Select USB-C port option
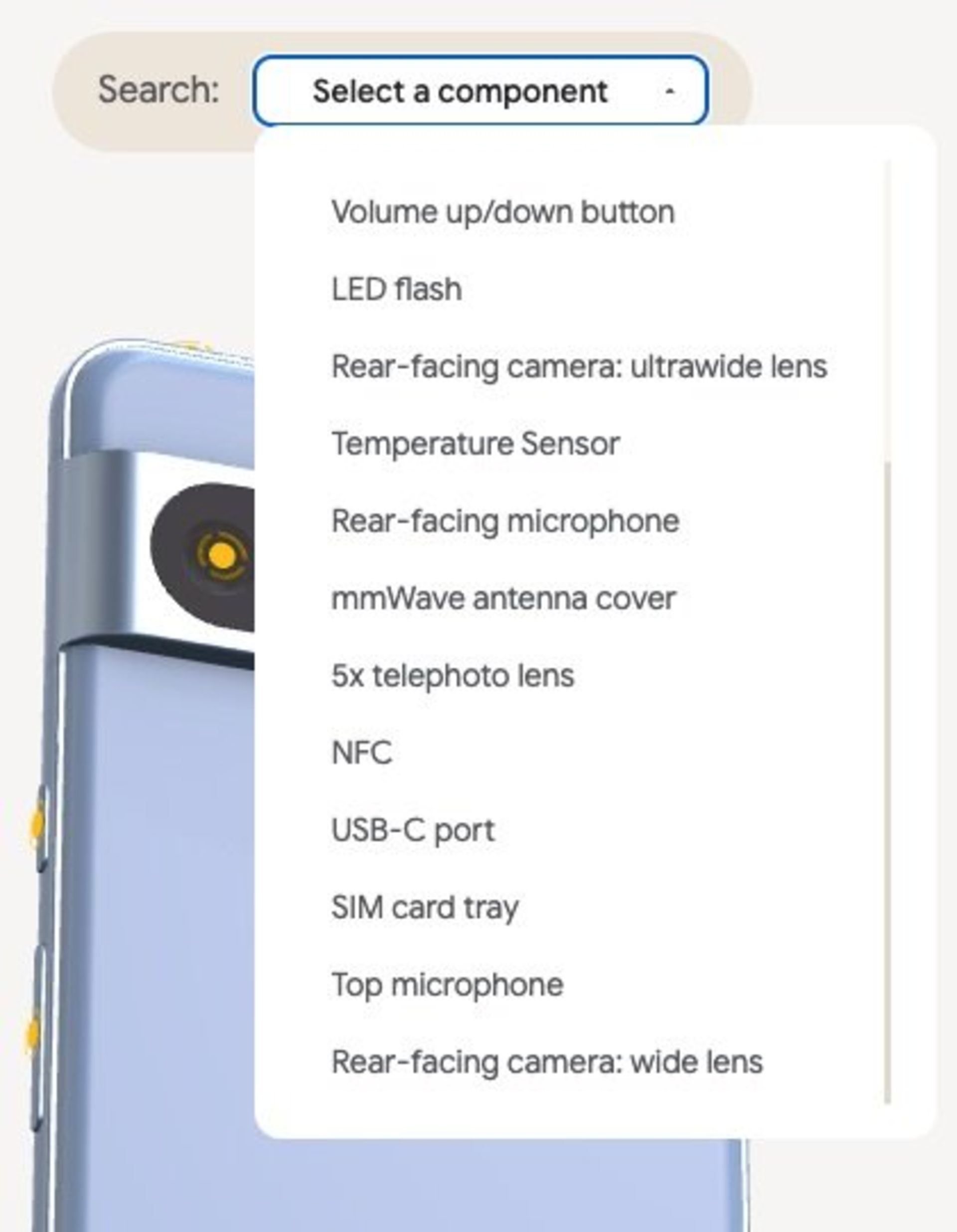Viewport: 957px width, 1232px height. [x=413, y=830]
